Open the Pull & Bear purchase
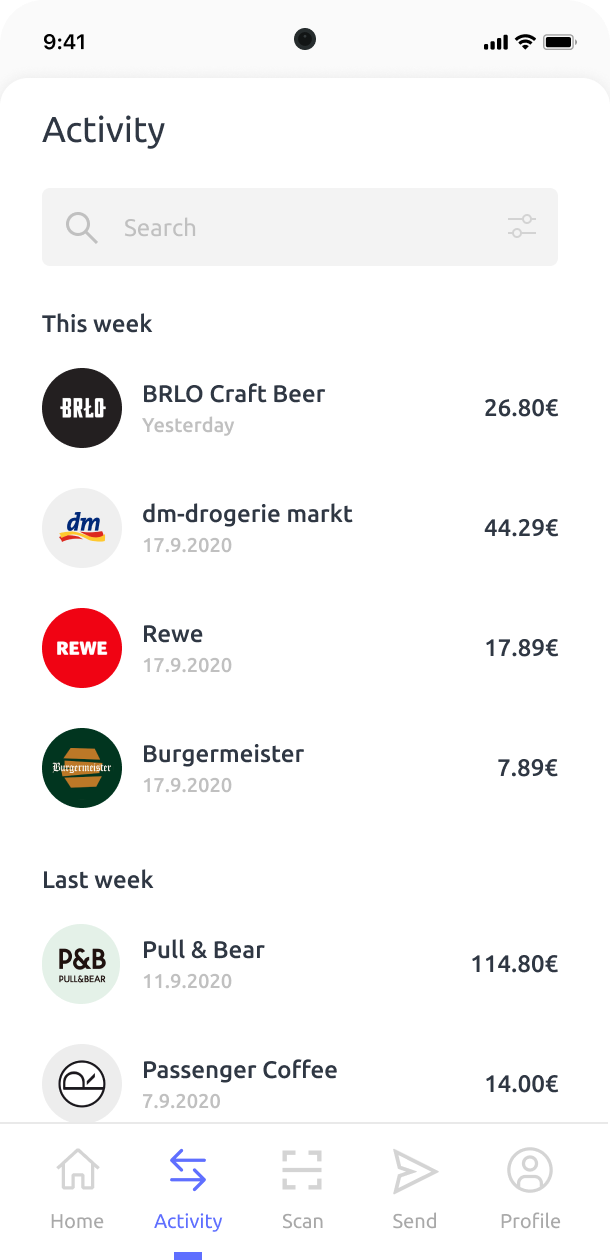The height and width of the screenshot is (1260, 610). 300,964
